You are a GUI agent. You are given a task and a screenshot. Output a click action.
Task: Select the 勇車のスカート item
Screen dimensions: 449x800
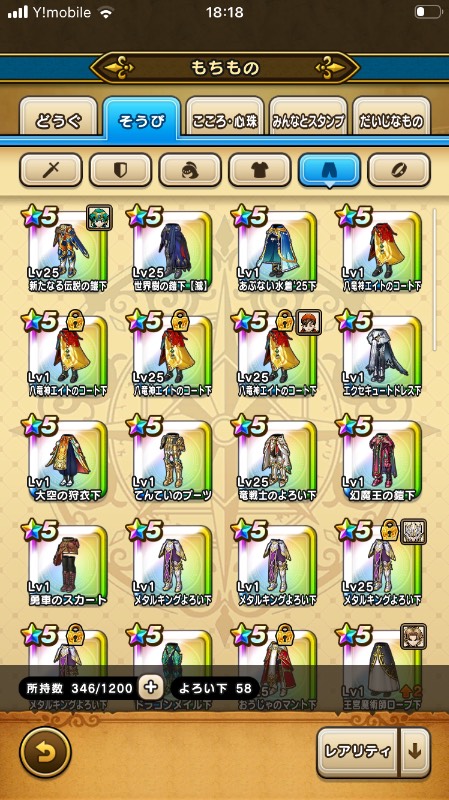pos(67,564)
